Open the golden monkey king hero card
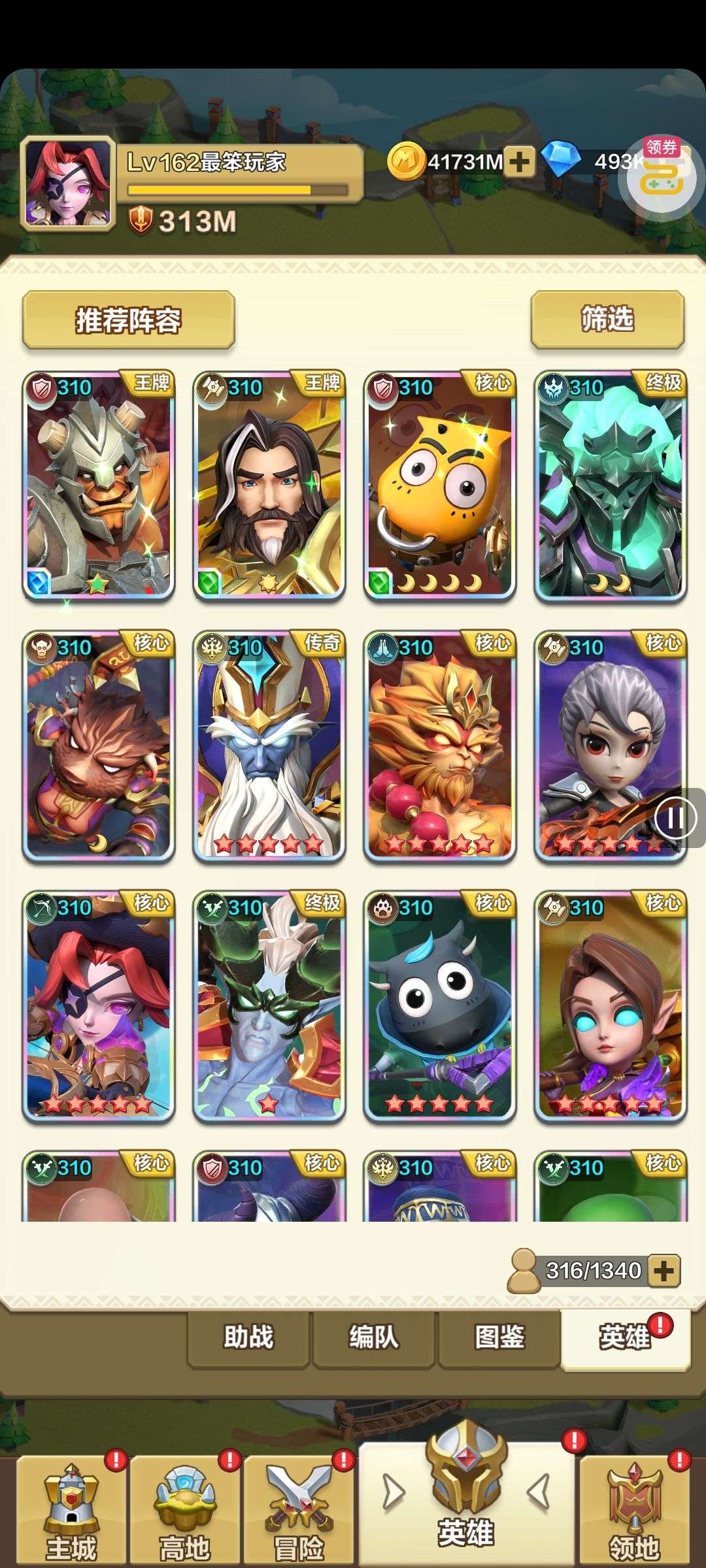 (439, 745)
